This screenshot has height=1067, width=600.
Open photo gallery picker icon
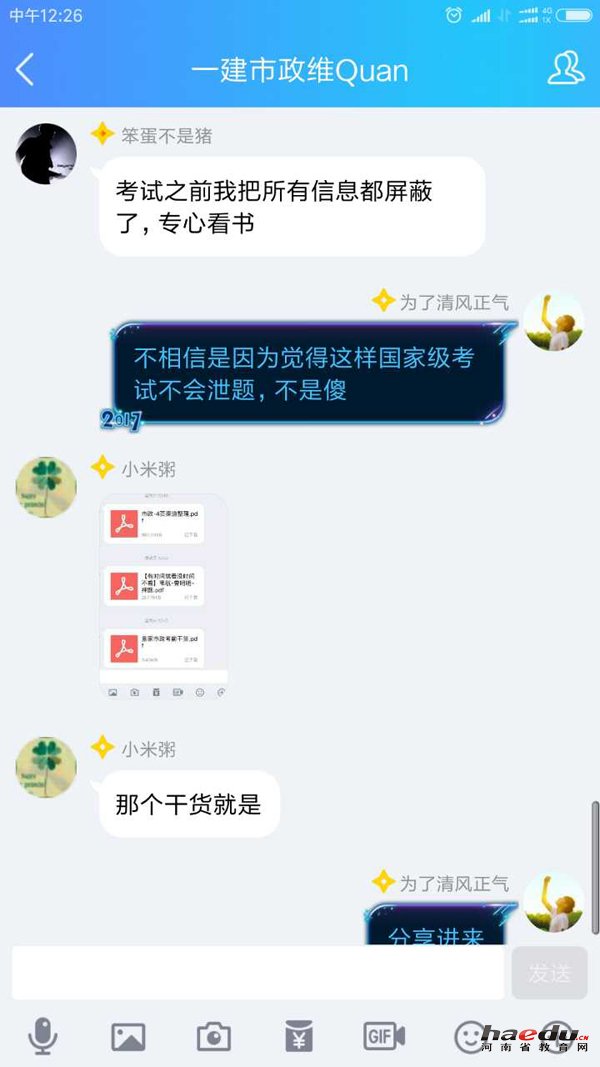[x=128, y=1037]
